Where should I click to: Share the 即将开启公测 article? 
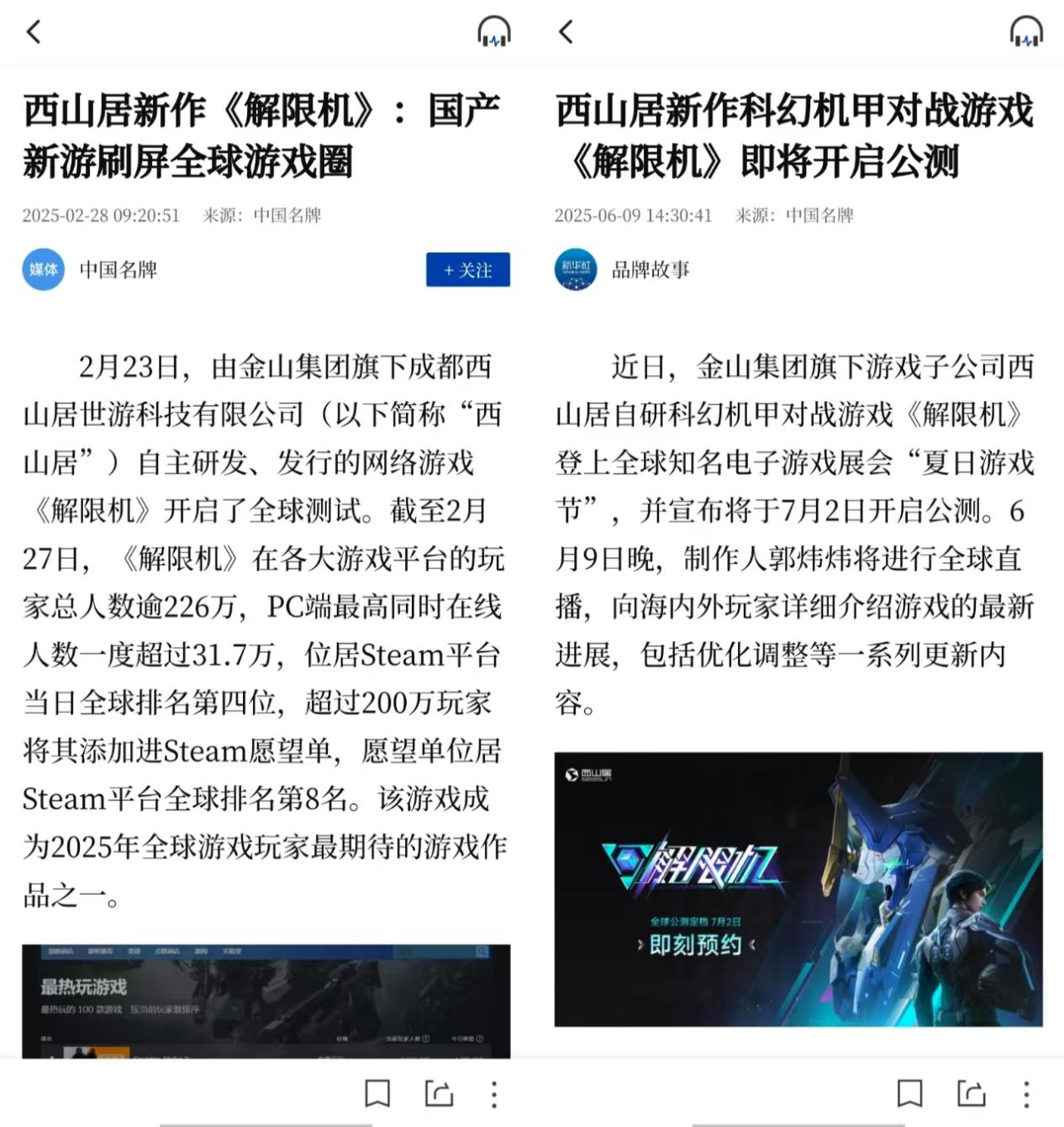[x=971, y=1093]
